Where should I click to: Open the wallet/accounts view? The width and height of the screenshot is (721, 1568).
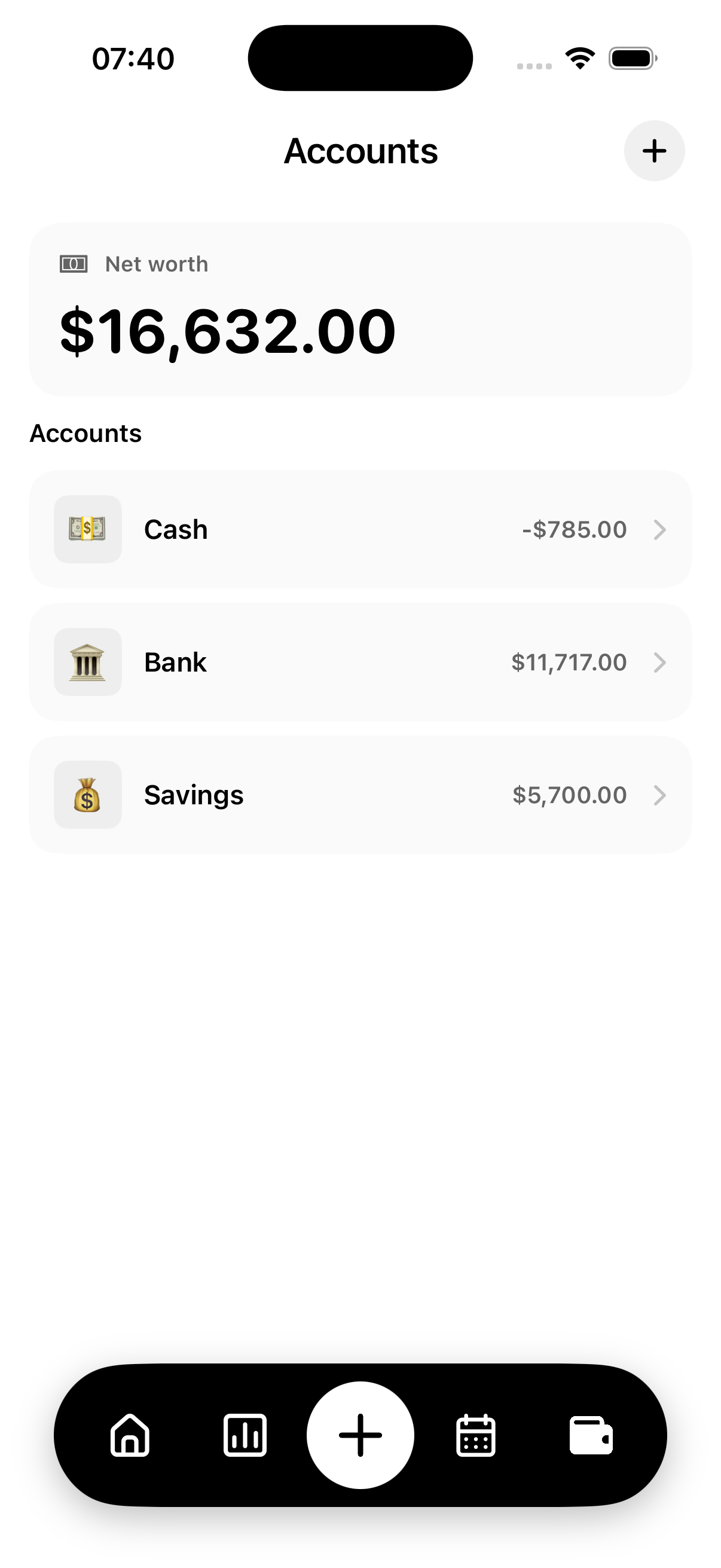[591, 1435]
